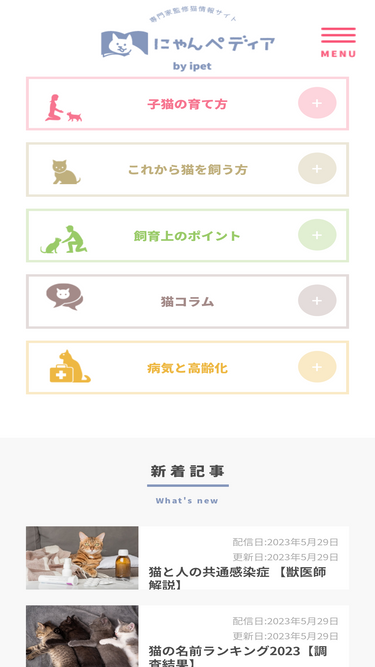375x667 pixels.
Task: Open the article 猫の名前ランキング2023
Action: coord(188,636)
